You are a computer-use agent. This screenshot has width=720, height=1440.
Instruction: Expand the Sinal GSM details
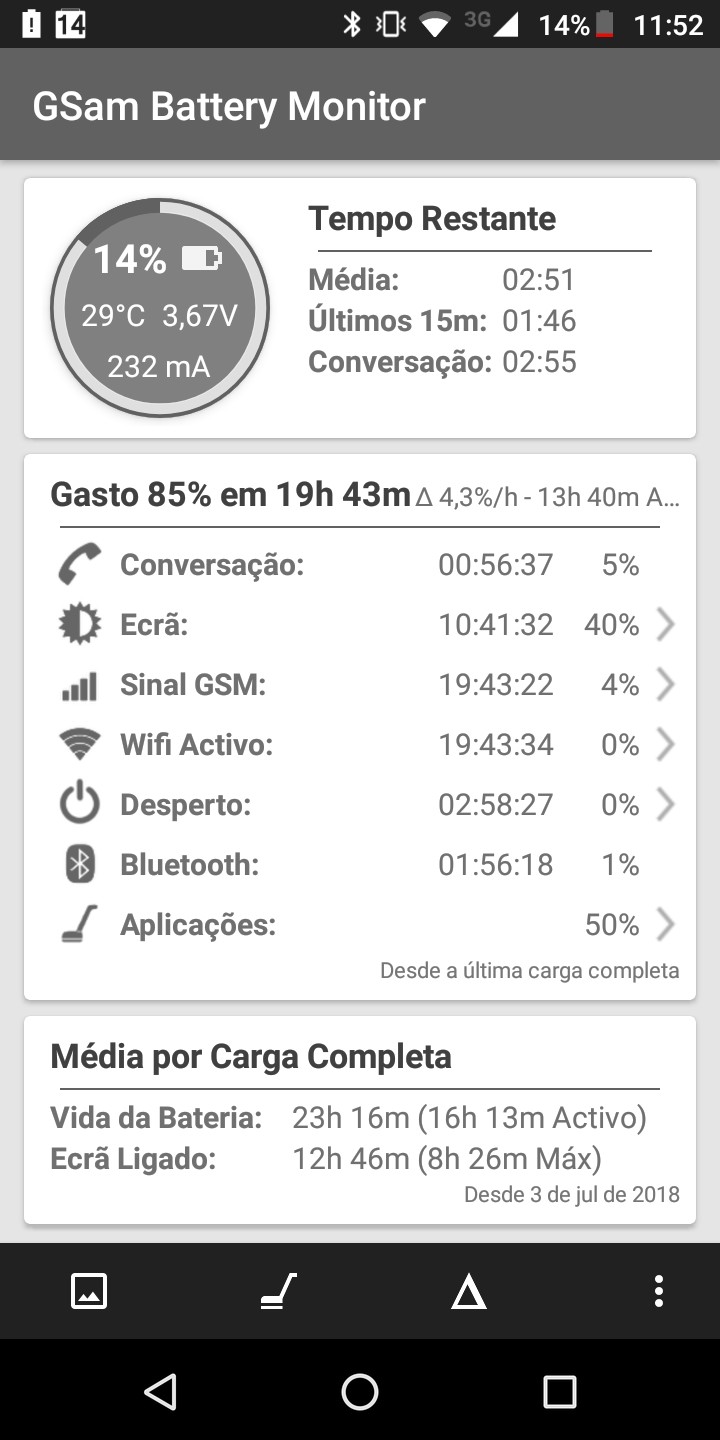click(360, 685)
